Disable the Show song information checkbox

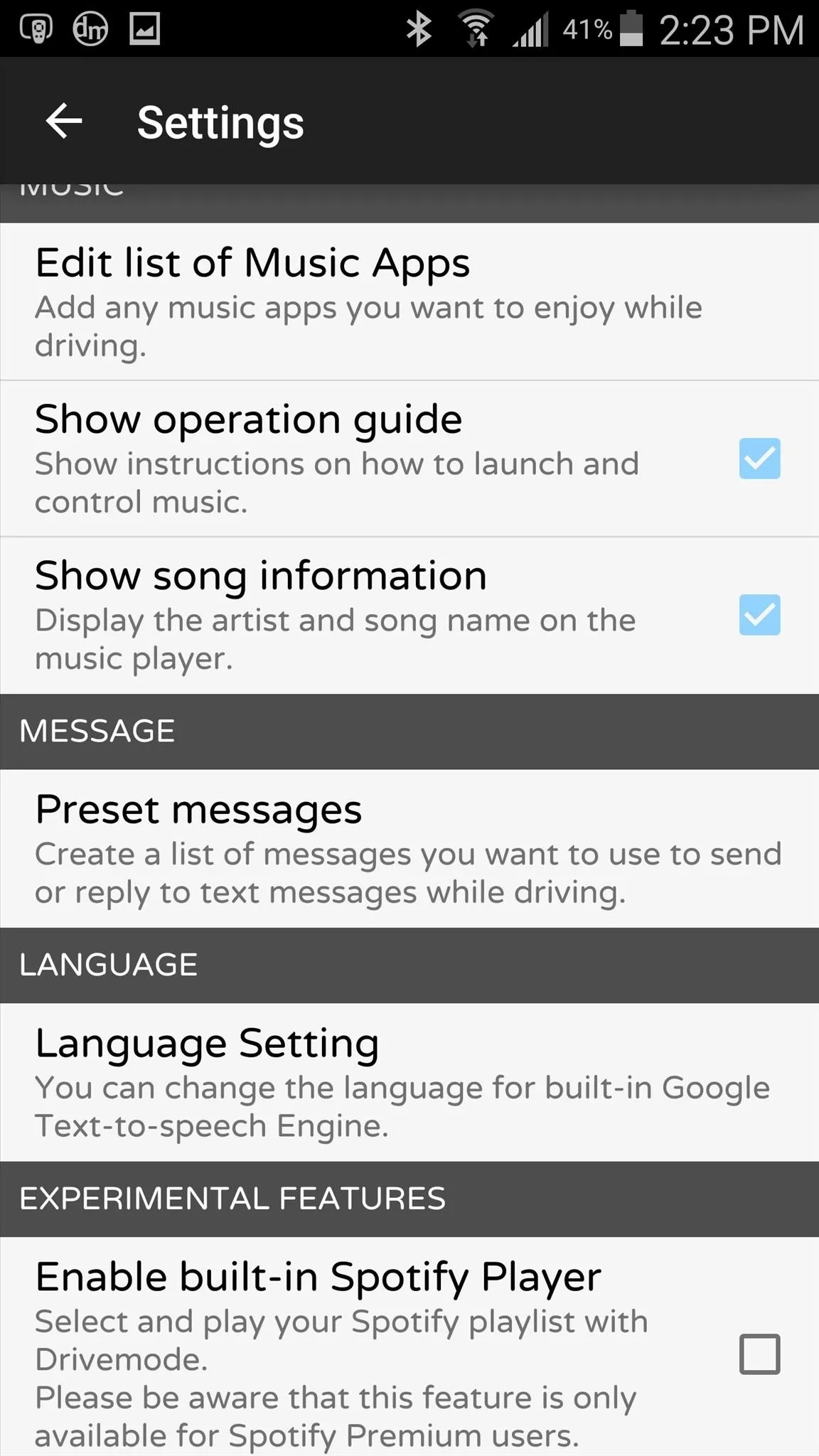tap(759, 615)
